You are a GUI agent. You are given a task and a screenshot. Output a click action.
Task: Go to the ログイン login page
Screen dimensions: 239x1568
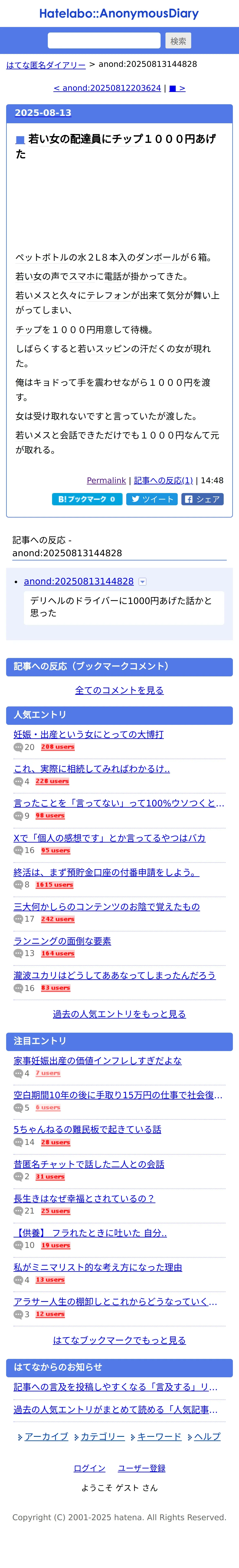point(89,1468)
